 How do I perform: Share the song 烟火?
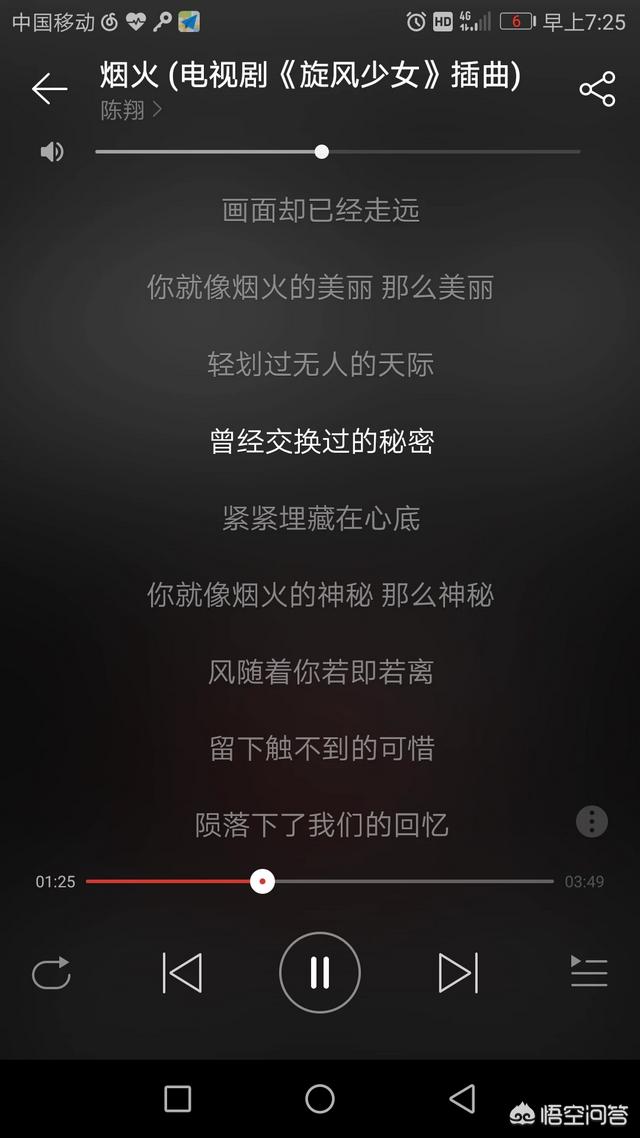(x=597, y=89)
